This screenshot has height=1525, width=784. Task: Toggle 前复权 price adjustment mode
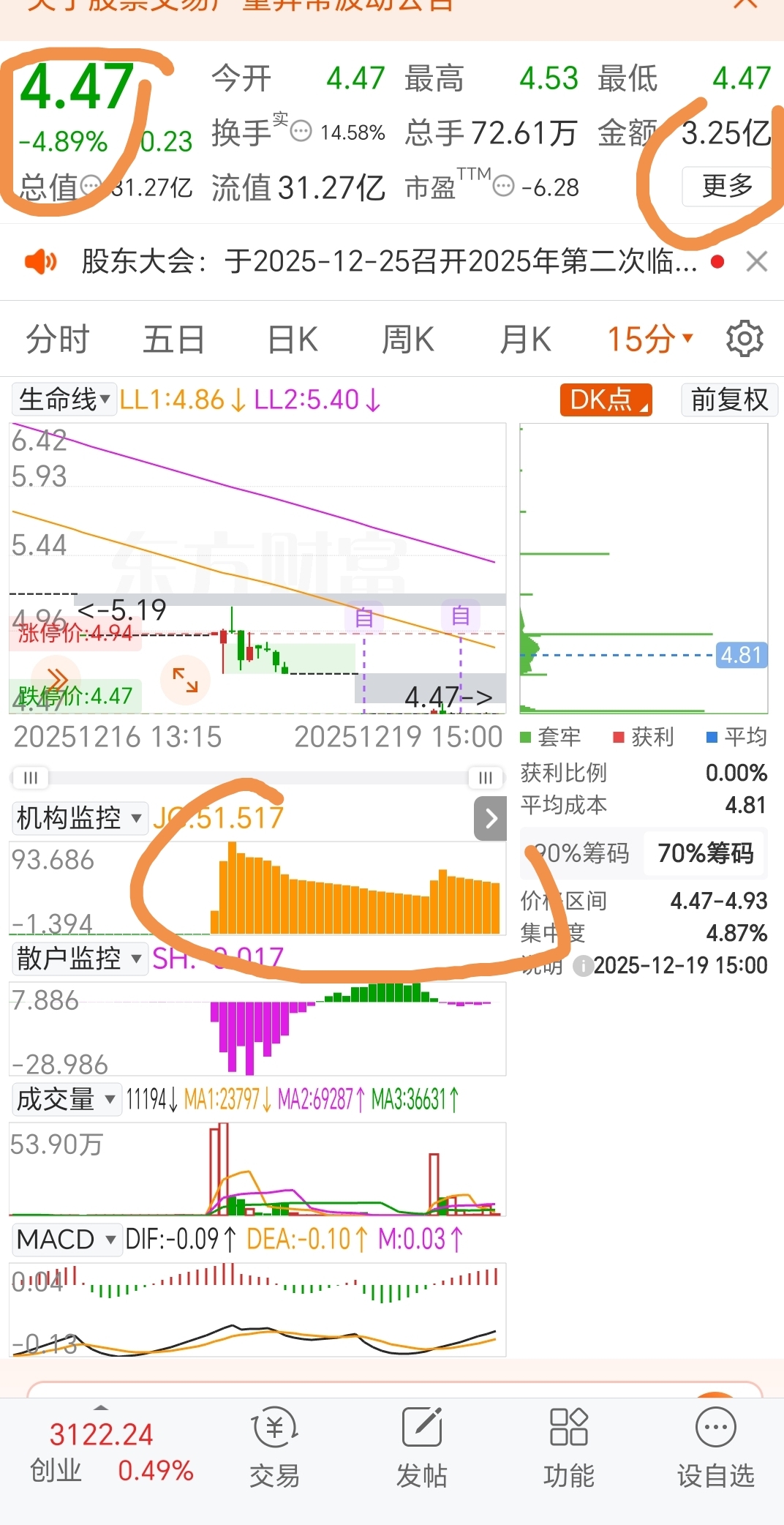pyautogui.click(x=728, y=400)
